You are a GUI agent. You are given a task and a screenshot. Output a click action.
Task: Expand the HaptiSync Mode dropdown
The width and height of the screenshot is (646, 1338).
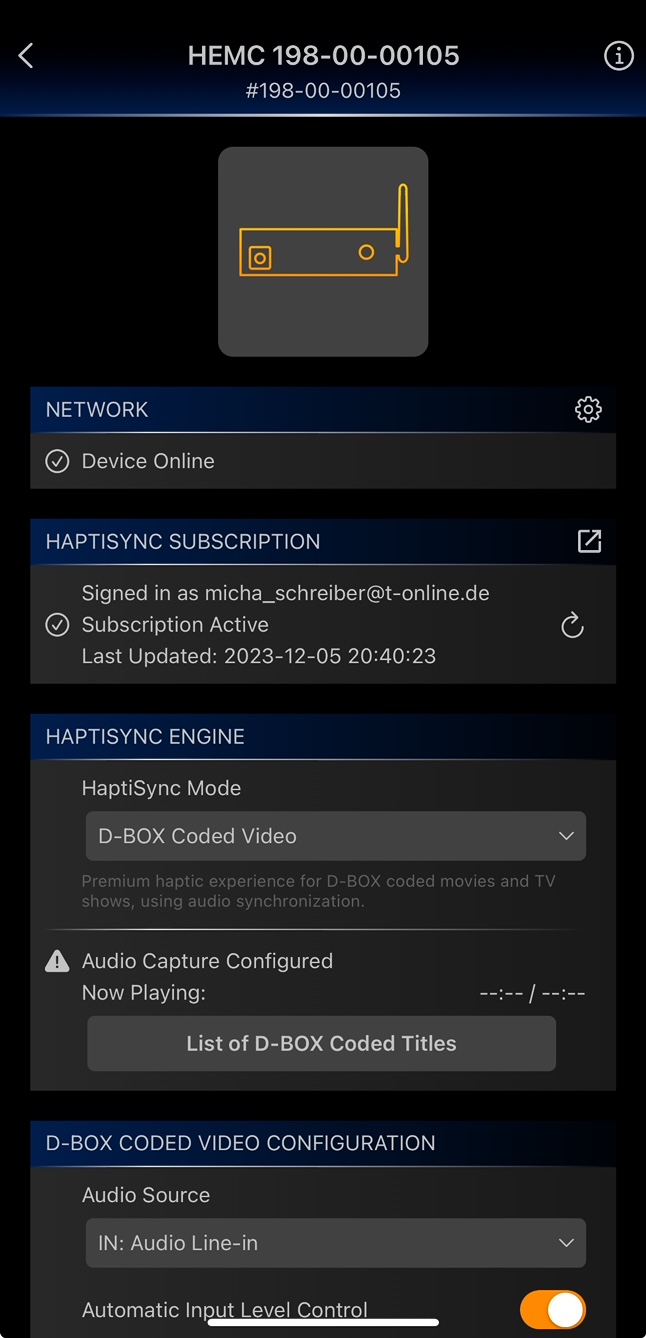(336, 836)
